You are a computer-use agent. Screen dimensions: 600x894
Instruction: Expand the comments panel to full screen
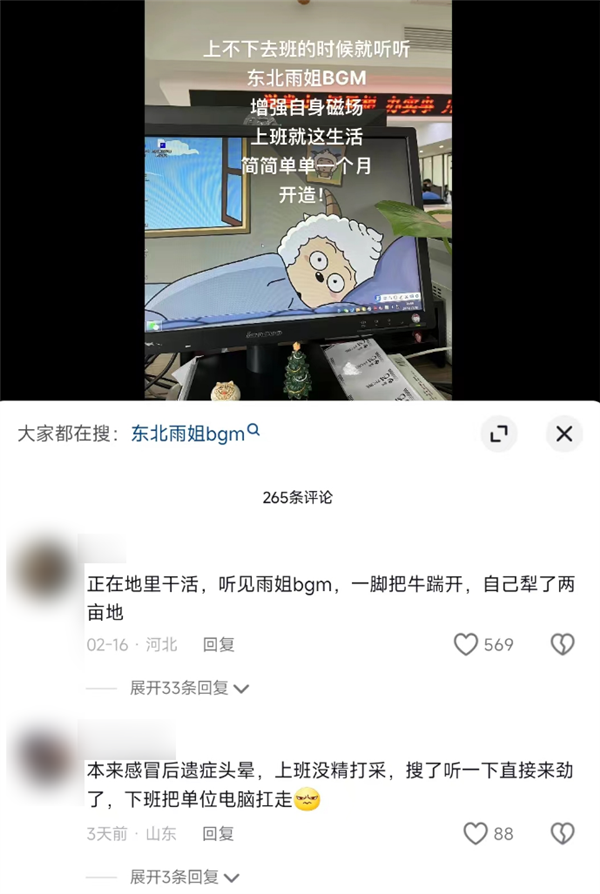(x=498, y=434)
